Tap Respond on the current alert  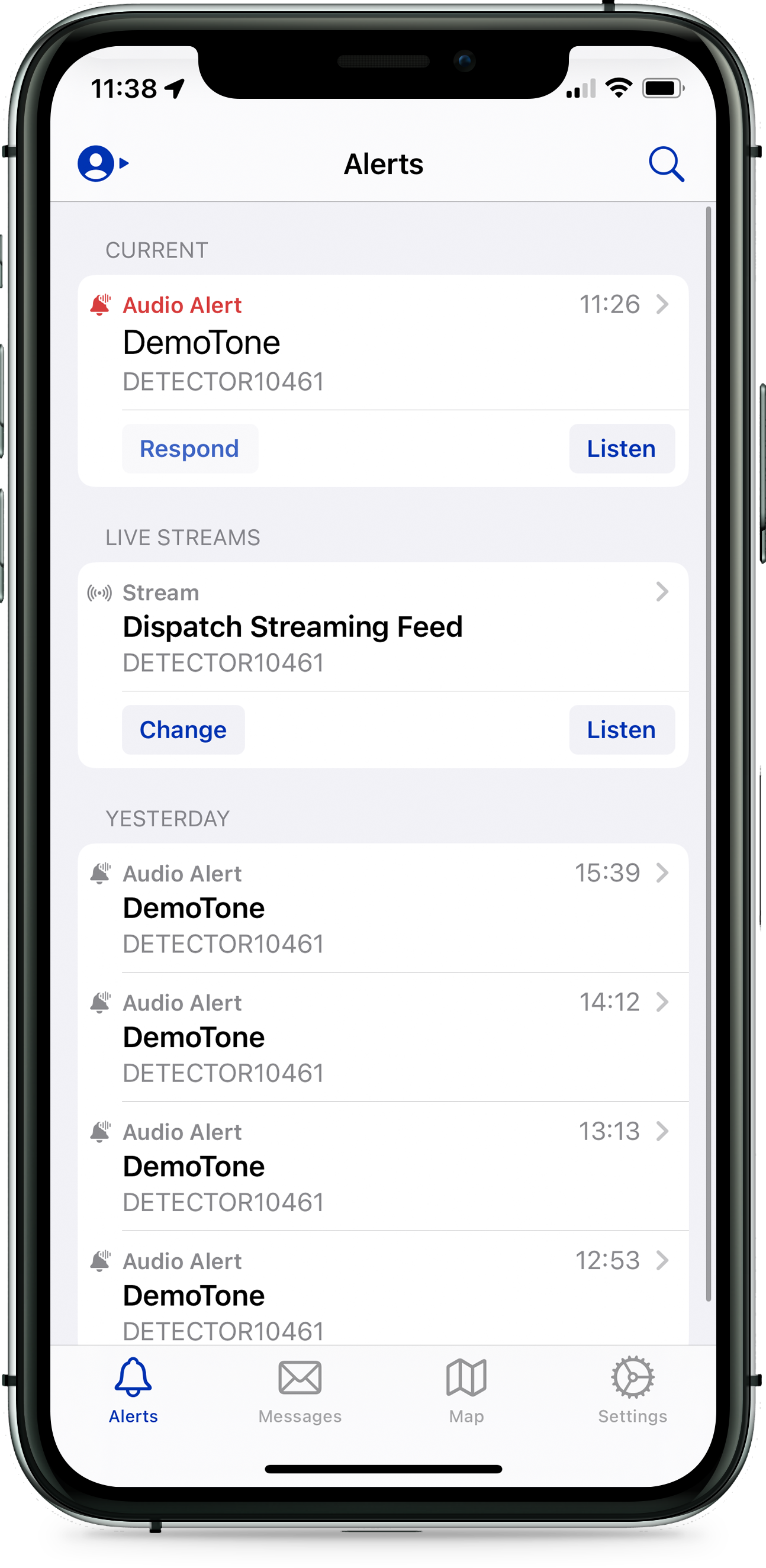click(x=189, y=449)
